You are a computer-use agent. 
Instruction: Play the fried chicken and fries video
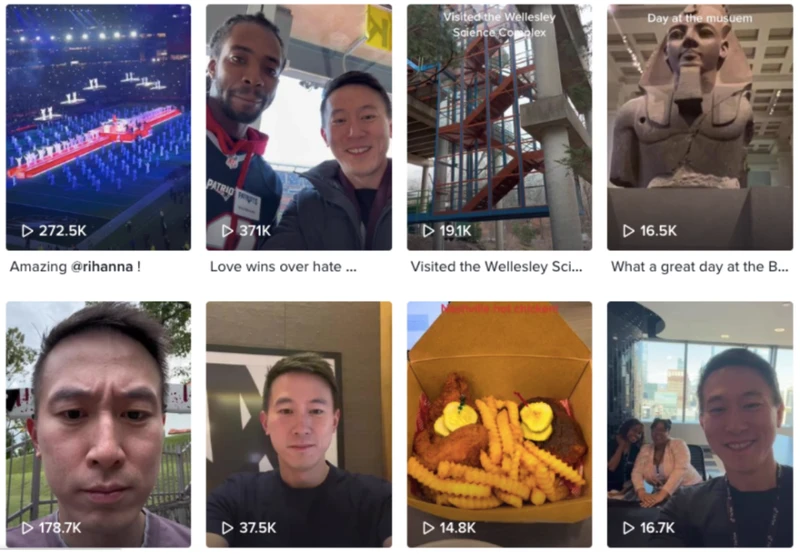pyautogui.click(x=499, y=423)
